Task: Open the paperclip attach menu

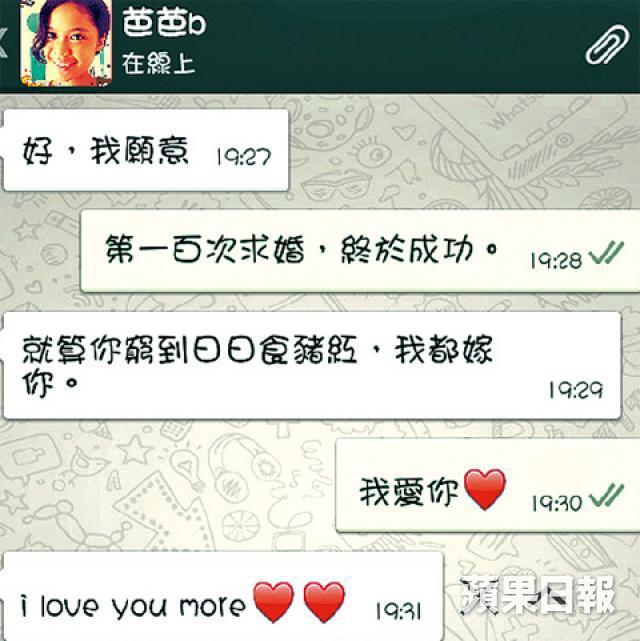Action: [x=606, y=43]
